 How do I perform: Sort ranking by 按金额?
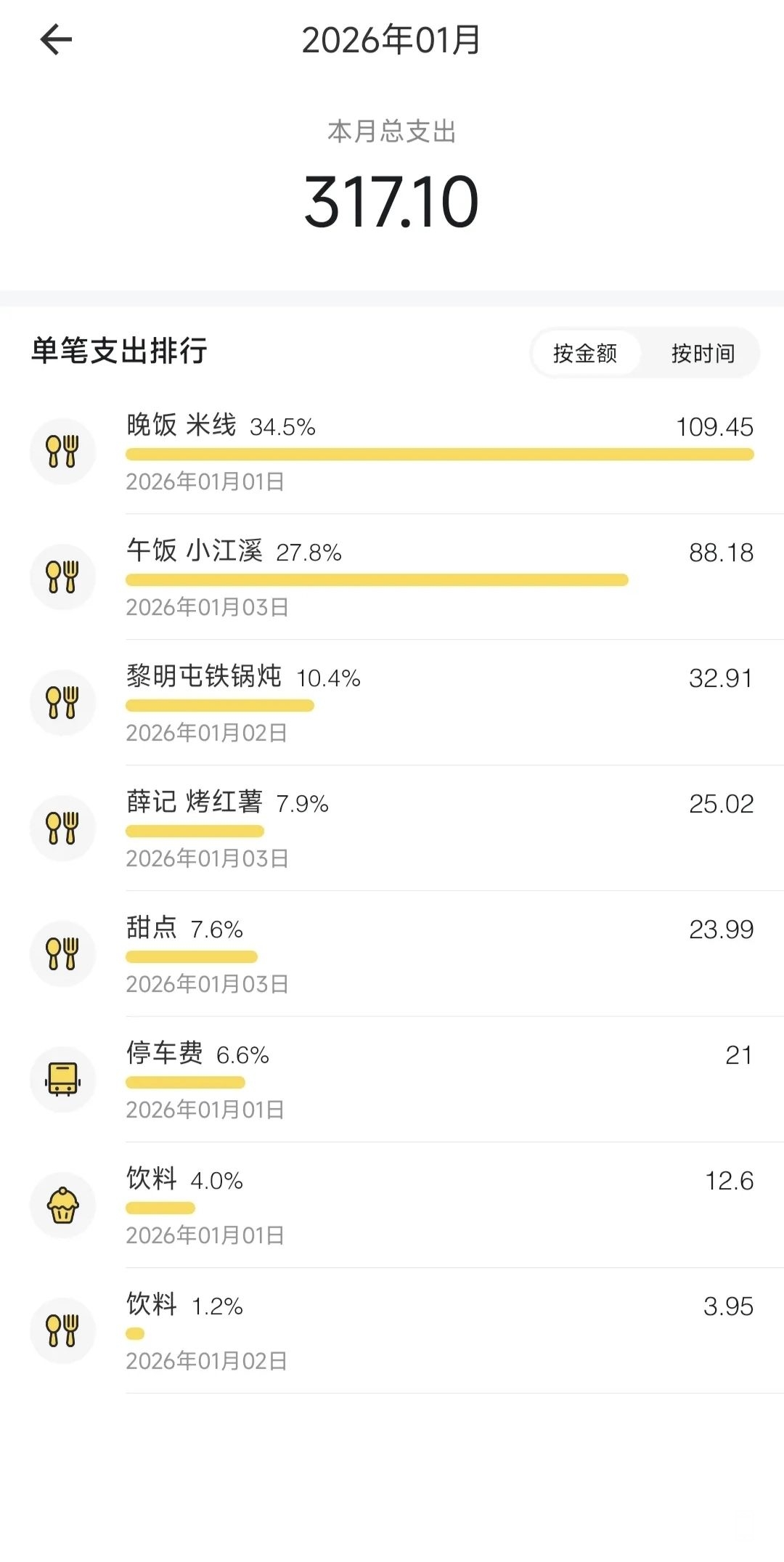585,354
